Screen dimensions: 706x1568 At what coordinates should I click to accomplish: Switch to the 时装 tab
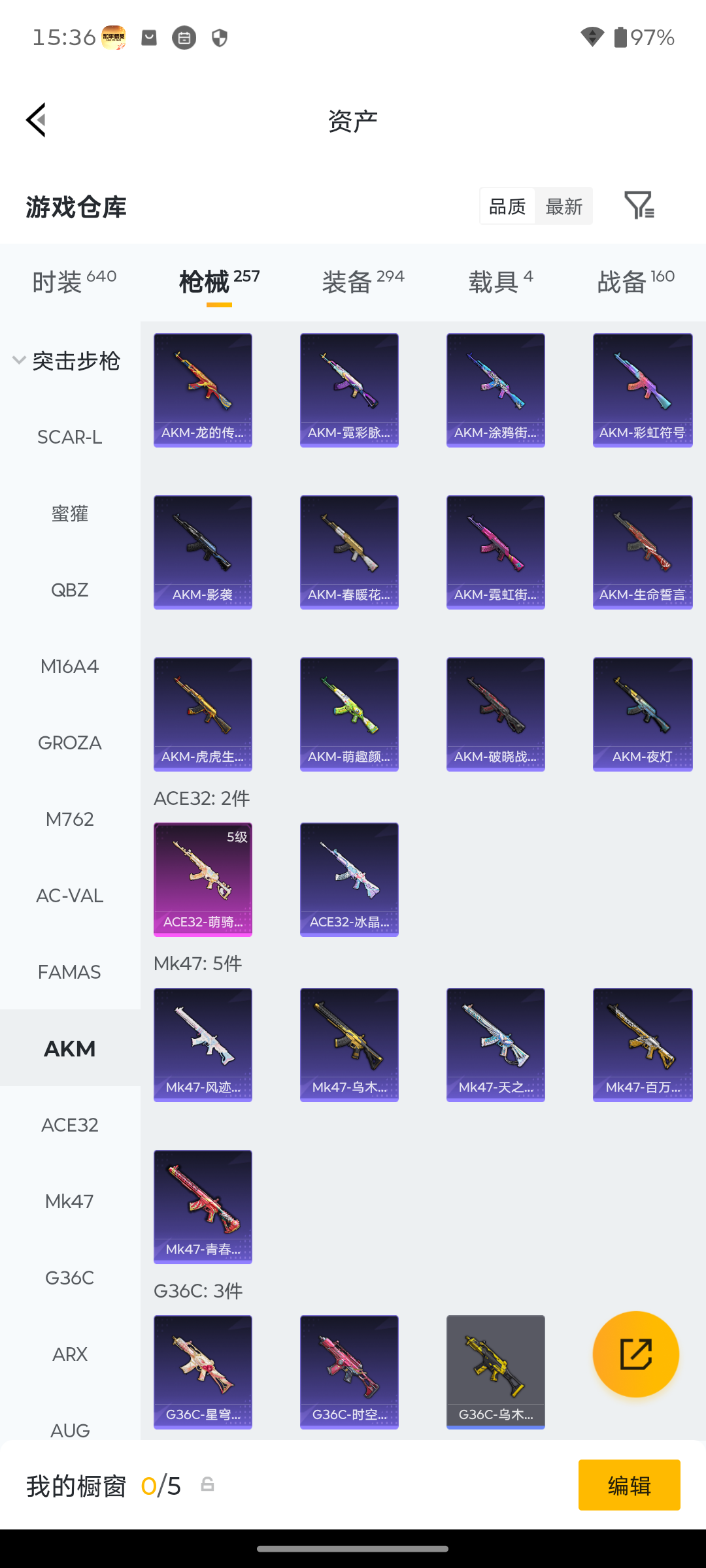tap(74, 282)
